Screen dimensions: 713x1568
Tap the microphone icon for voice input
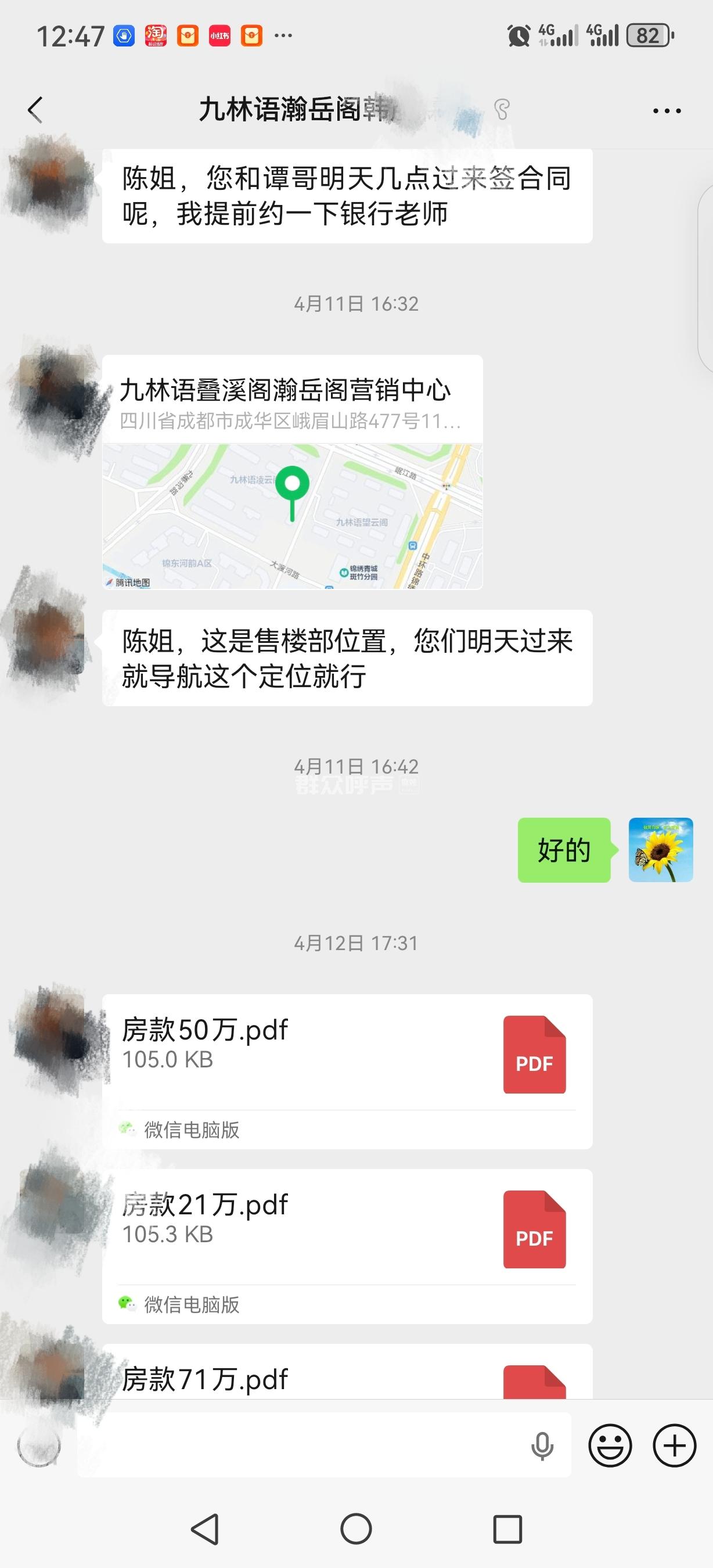(x=542, y=1446)
